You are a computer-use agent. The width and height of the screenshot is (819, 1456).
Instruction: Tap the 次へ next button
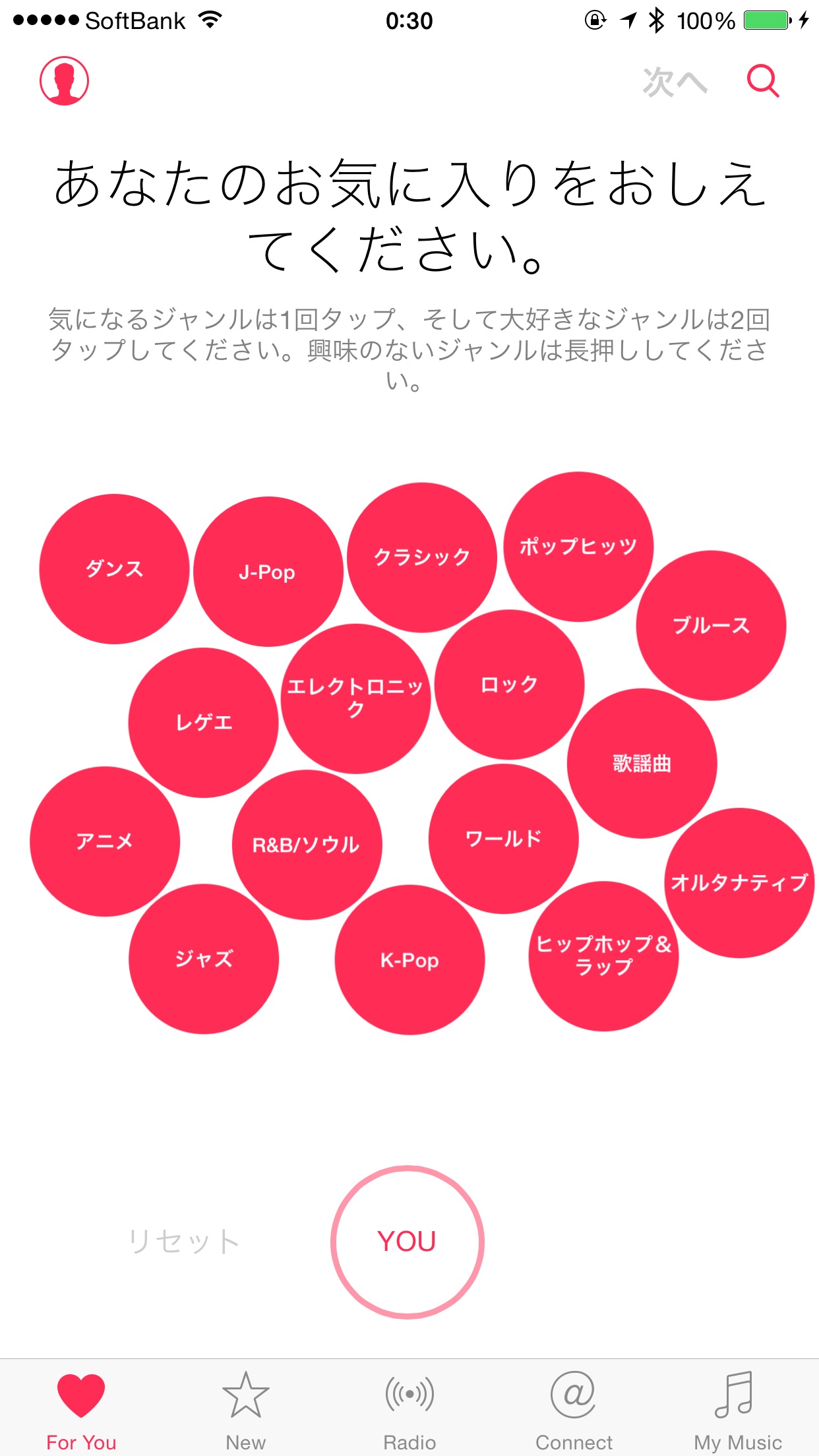click(675, 82)
